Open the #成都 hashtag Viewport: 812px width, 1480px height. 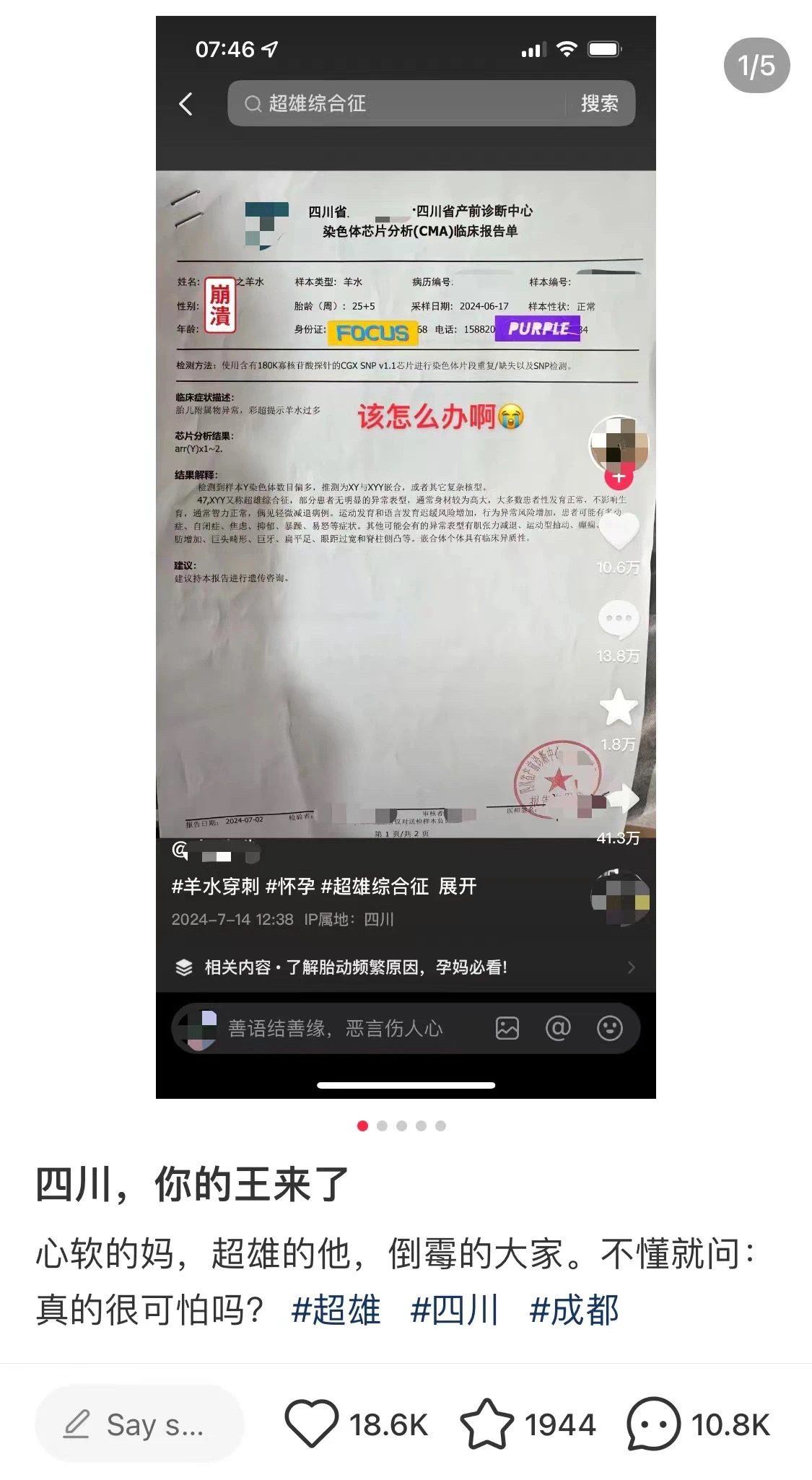click(x=574, y=1310)
